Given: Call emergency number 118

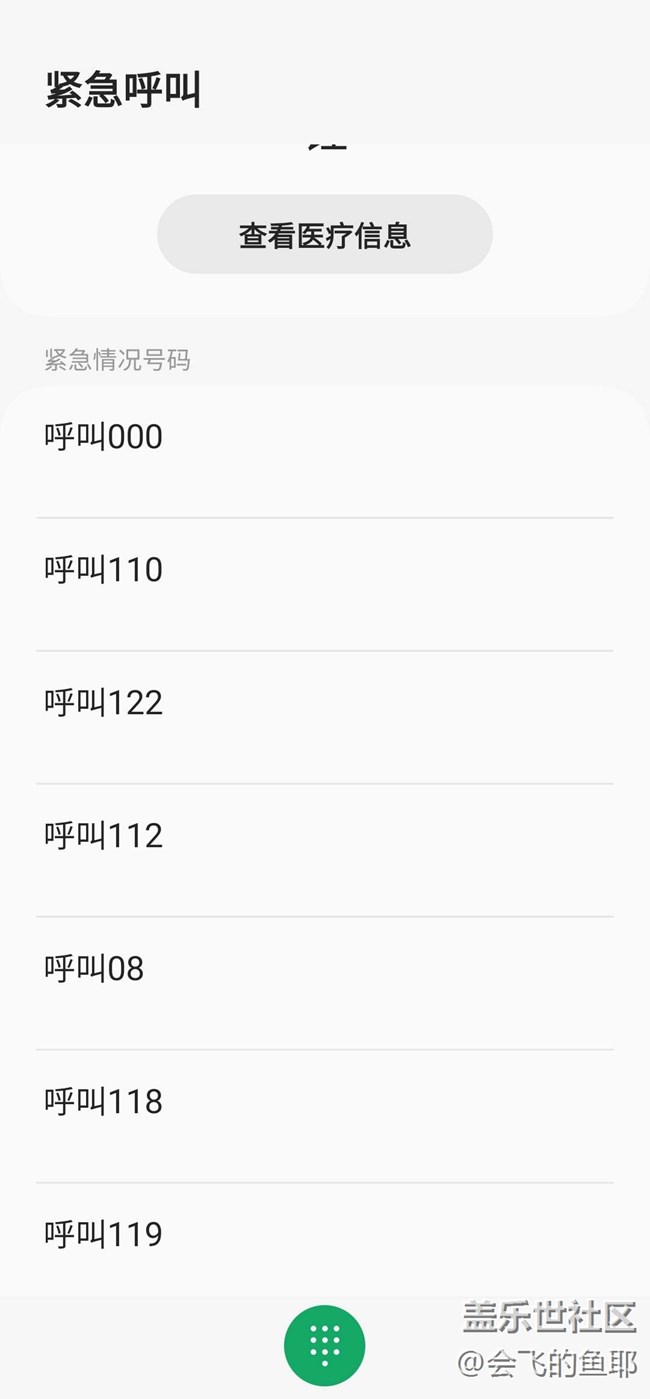Looking at the screenshot, I should click(x=325, y=1117).
